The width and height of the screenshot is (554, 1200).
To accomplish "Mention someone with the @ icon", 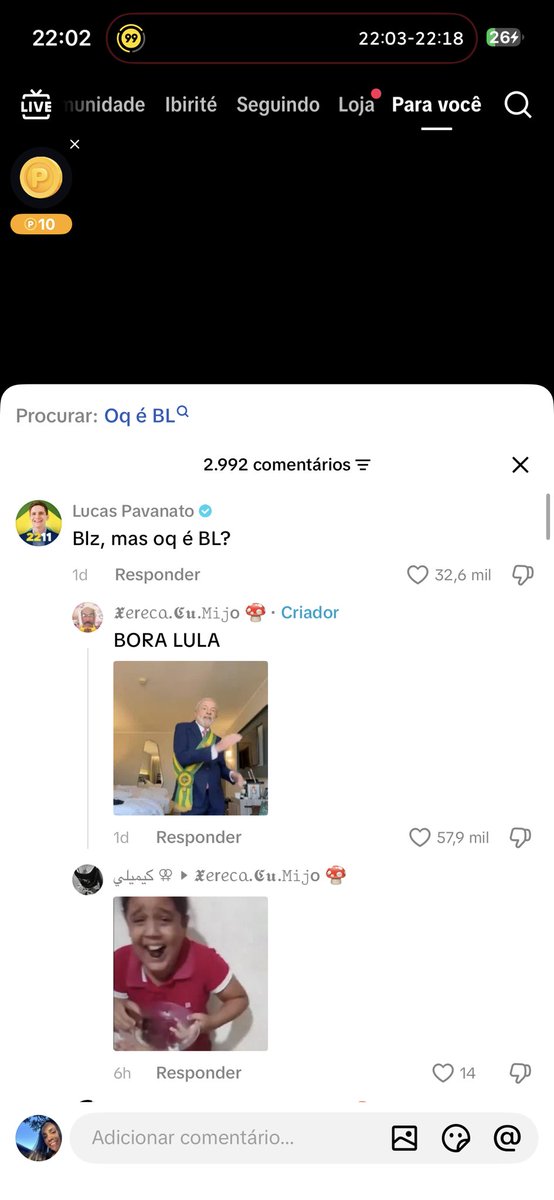I will tap(508, 1138).
